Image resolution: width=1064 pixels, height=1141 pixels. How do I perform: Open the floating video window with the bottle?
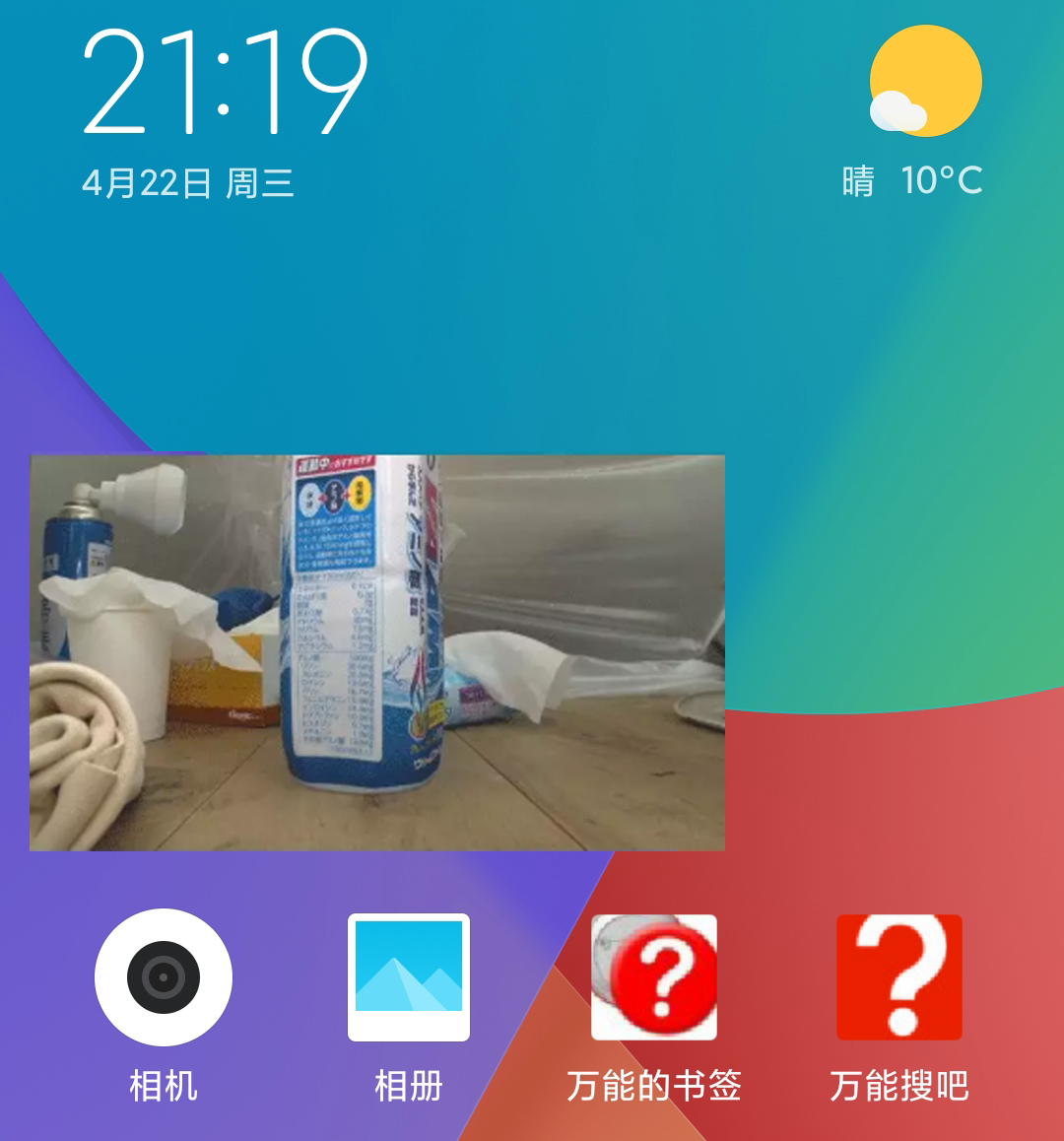coord(377,652)
